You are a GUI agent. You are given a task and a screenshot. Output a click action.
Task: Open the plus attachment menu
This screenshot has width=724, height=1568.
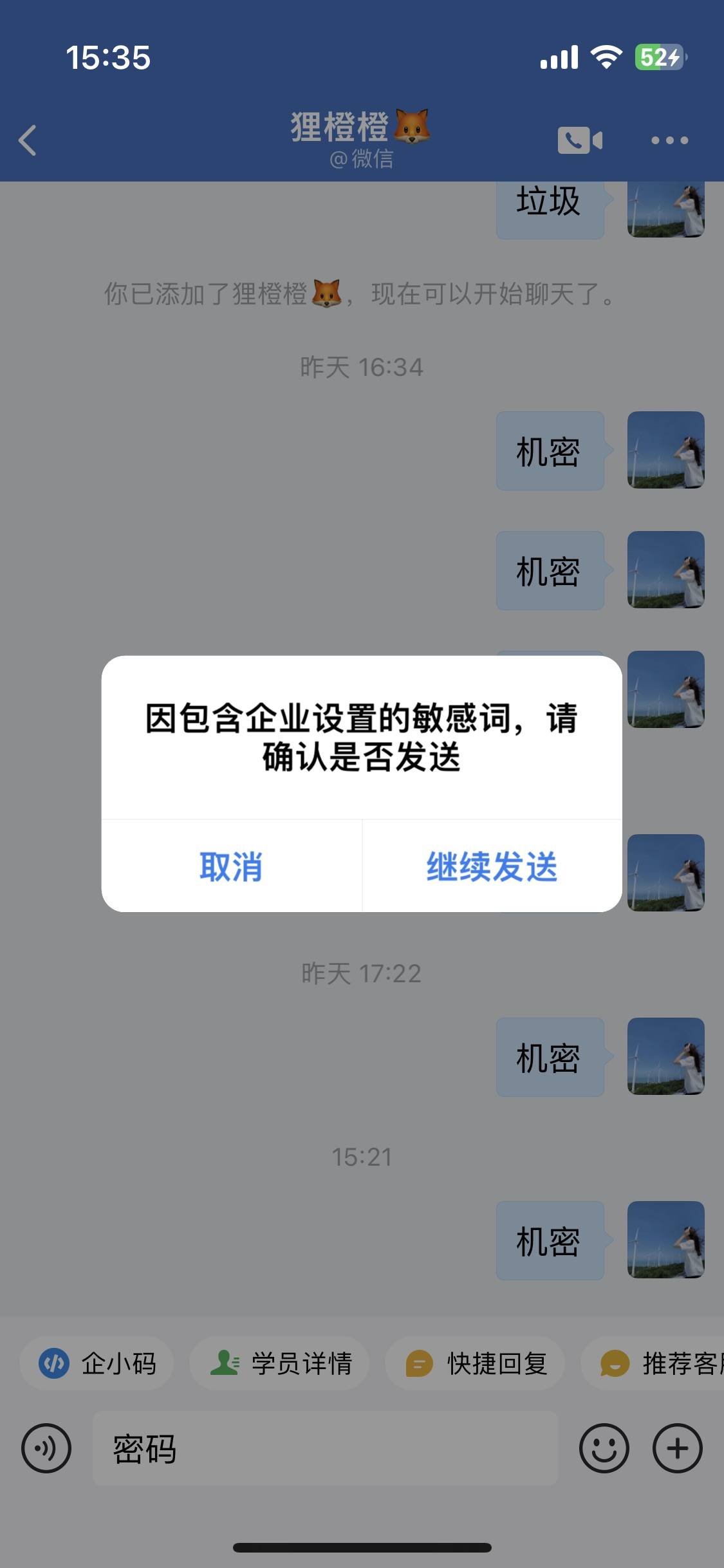[677, 1449]
